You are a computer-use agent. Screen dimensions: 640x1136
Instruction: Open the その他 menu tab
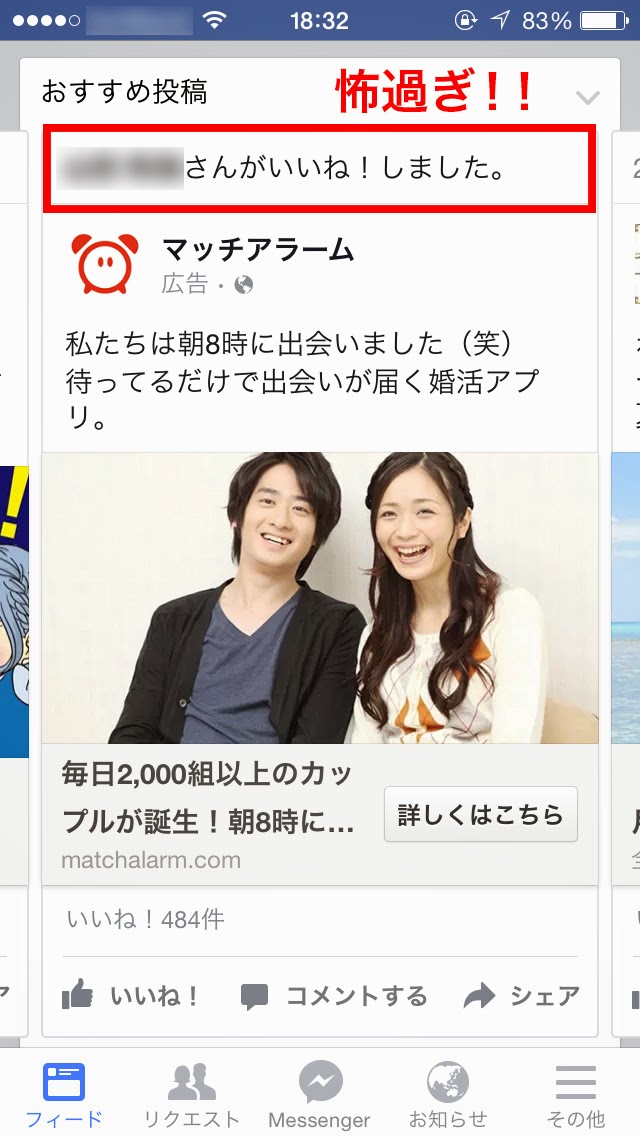coord(576,1095)
